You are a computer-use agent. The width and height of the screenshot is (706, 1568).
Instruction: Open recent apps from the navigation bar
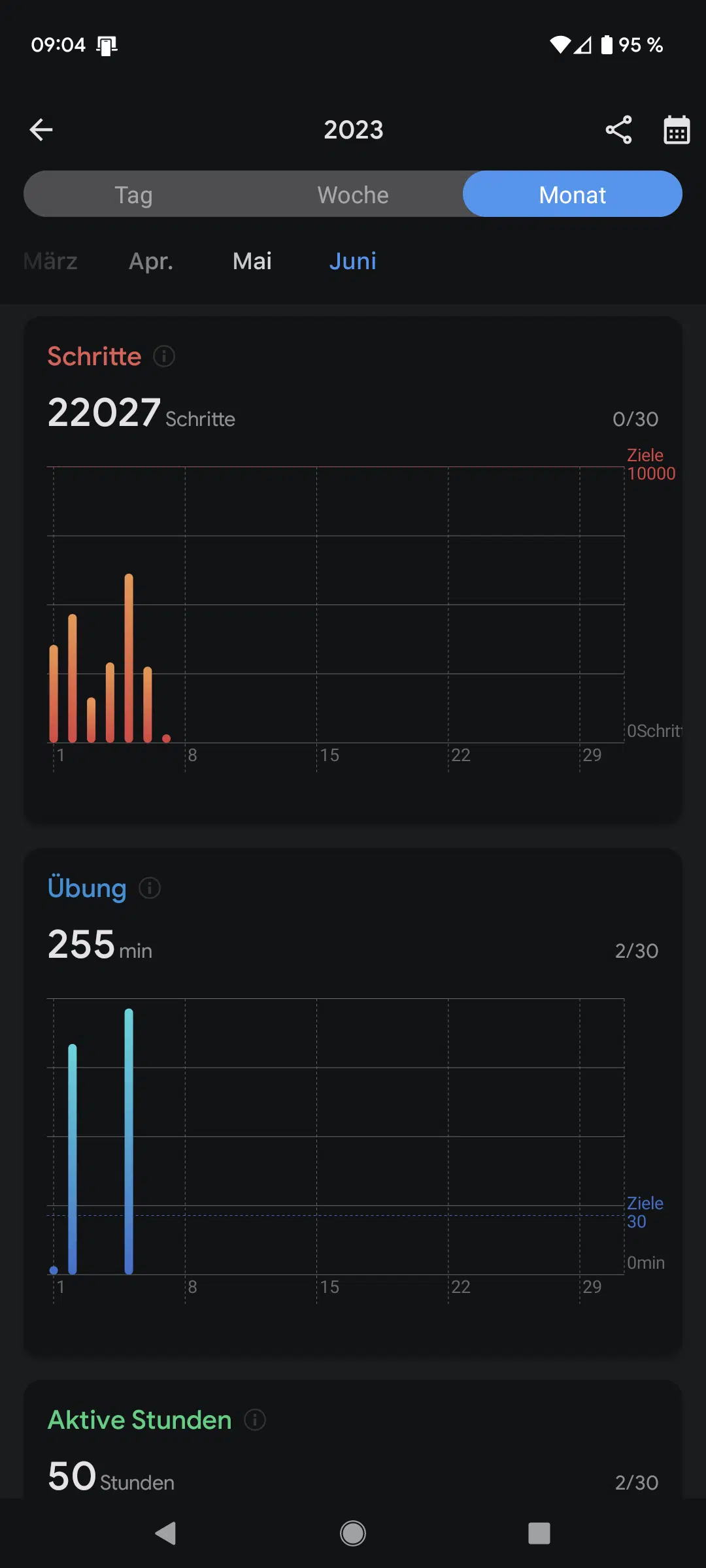point(539,1533)
